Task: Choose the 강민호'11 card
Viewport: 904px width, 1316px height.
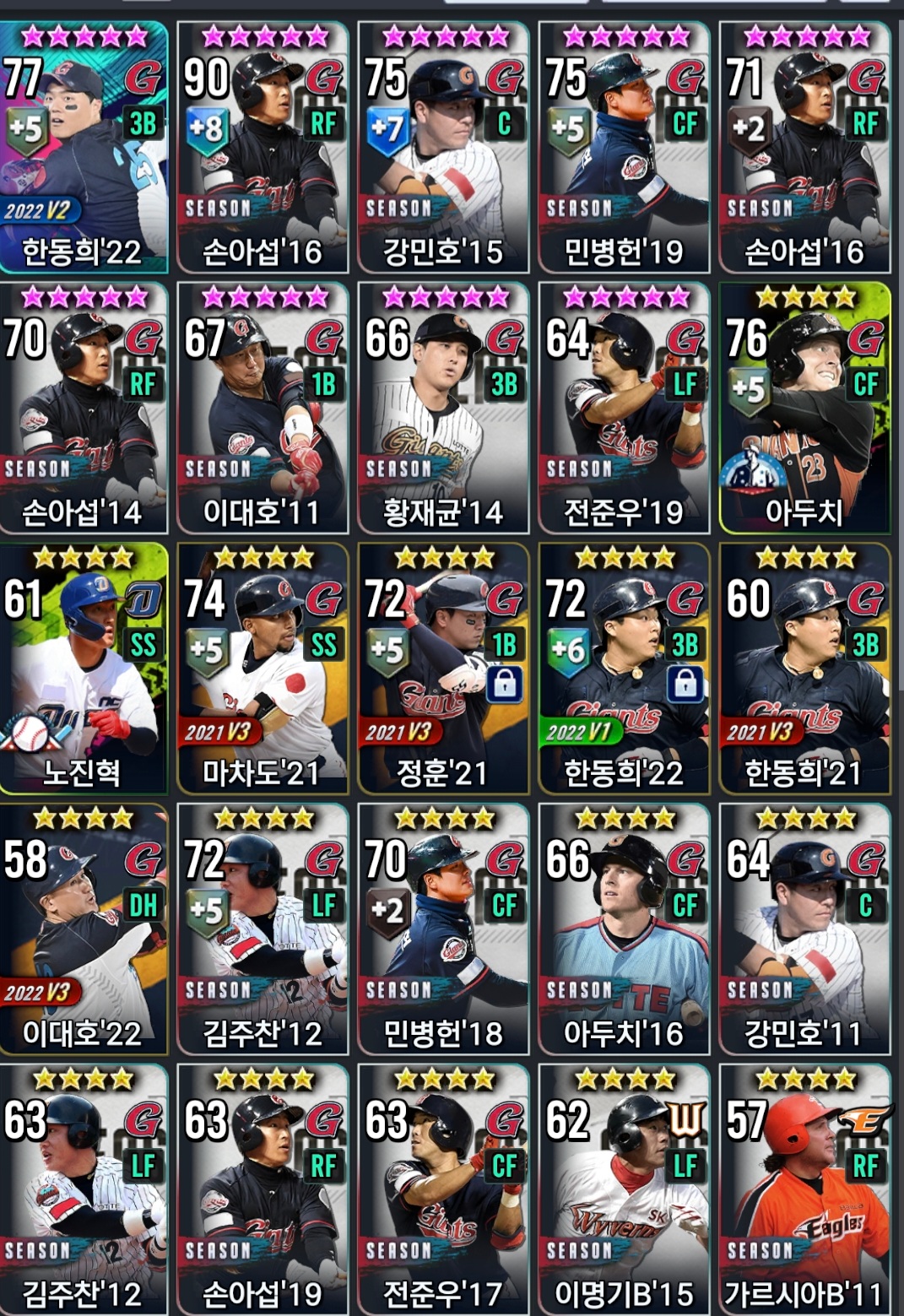Action: click(805, 929)
